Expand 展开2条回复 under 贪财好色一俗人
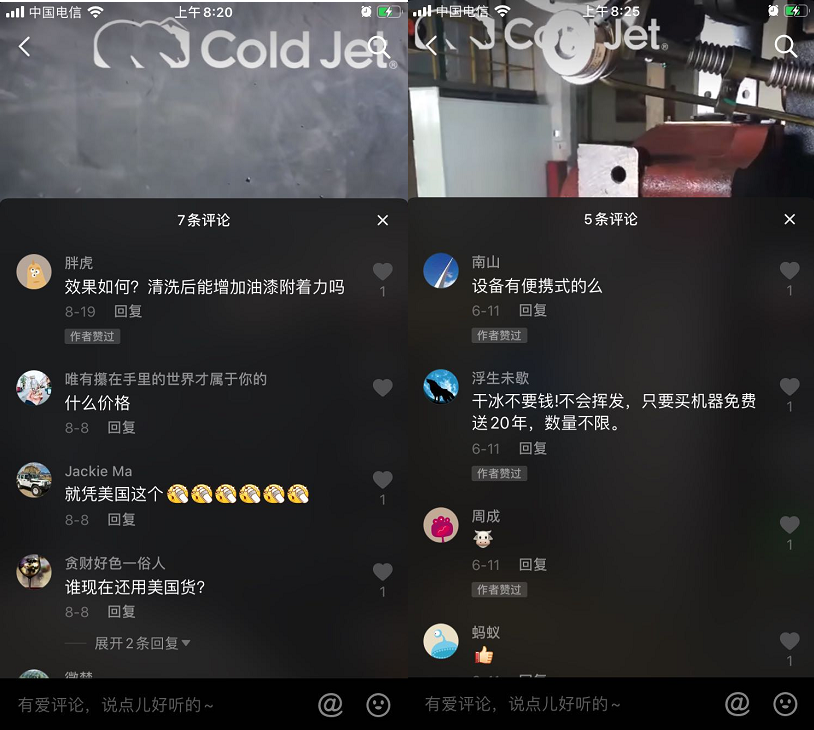The width and height of the screenshot is (814, 730). pos(142,643)
